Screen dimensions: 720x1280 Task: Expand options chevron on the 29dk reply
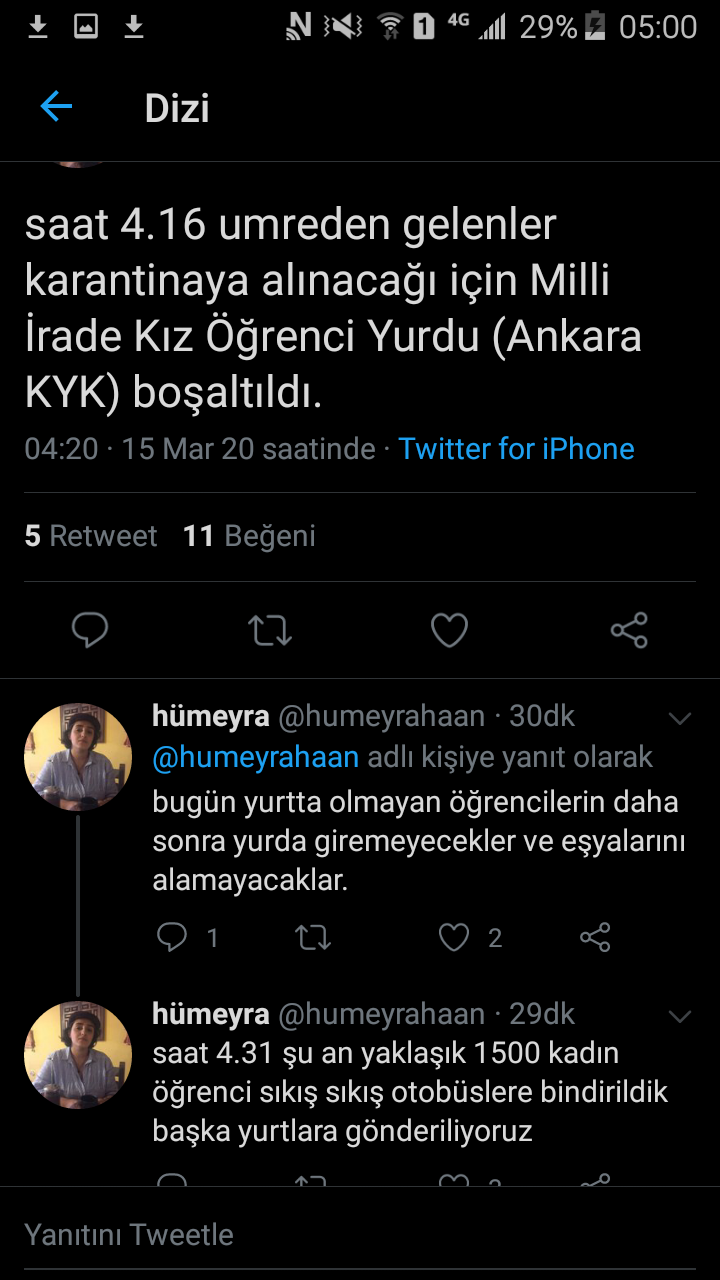pos(680,1016)
